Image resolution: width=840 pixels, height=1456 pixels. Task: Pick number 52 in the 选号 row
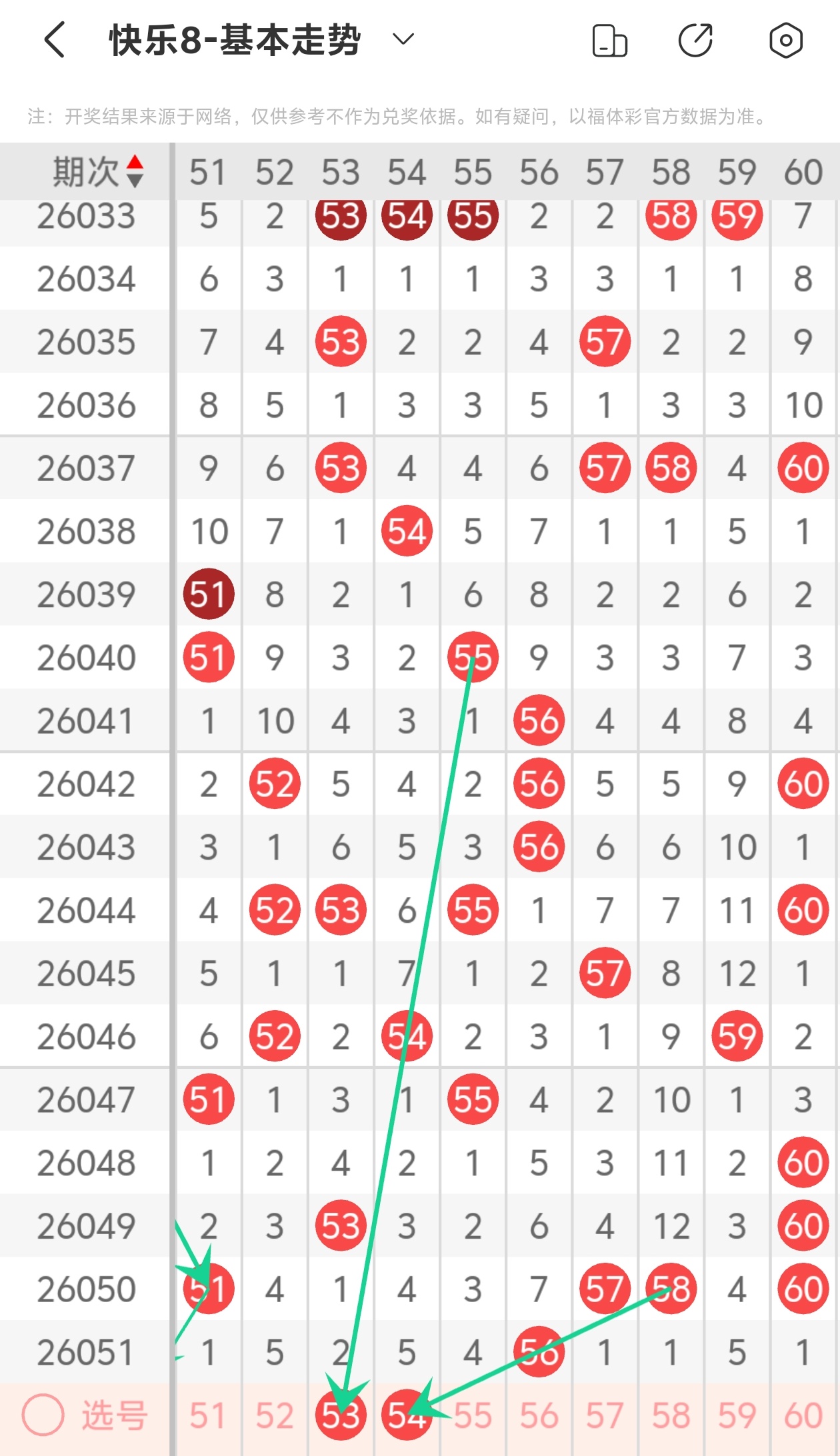click(275, 1415)
